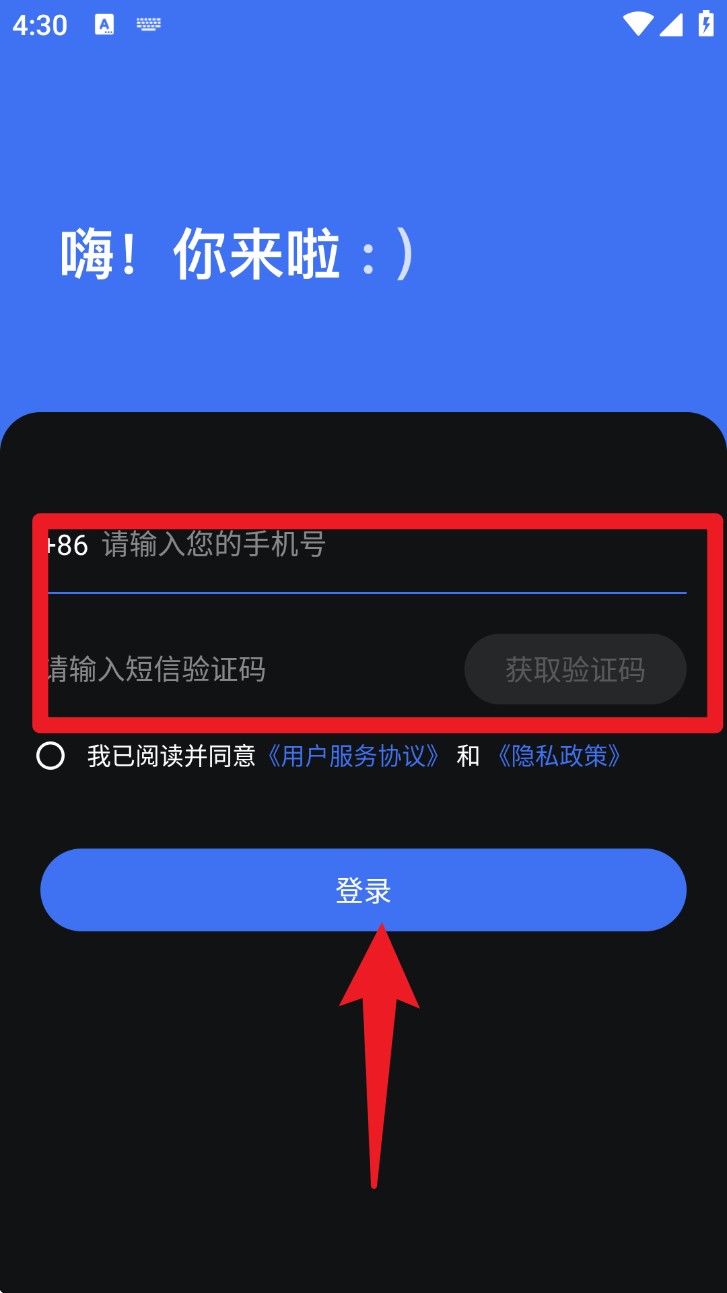Check the agreement consent circle

pyautogui.click(x=50, y=756)
